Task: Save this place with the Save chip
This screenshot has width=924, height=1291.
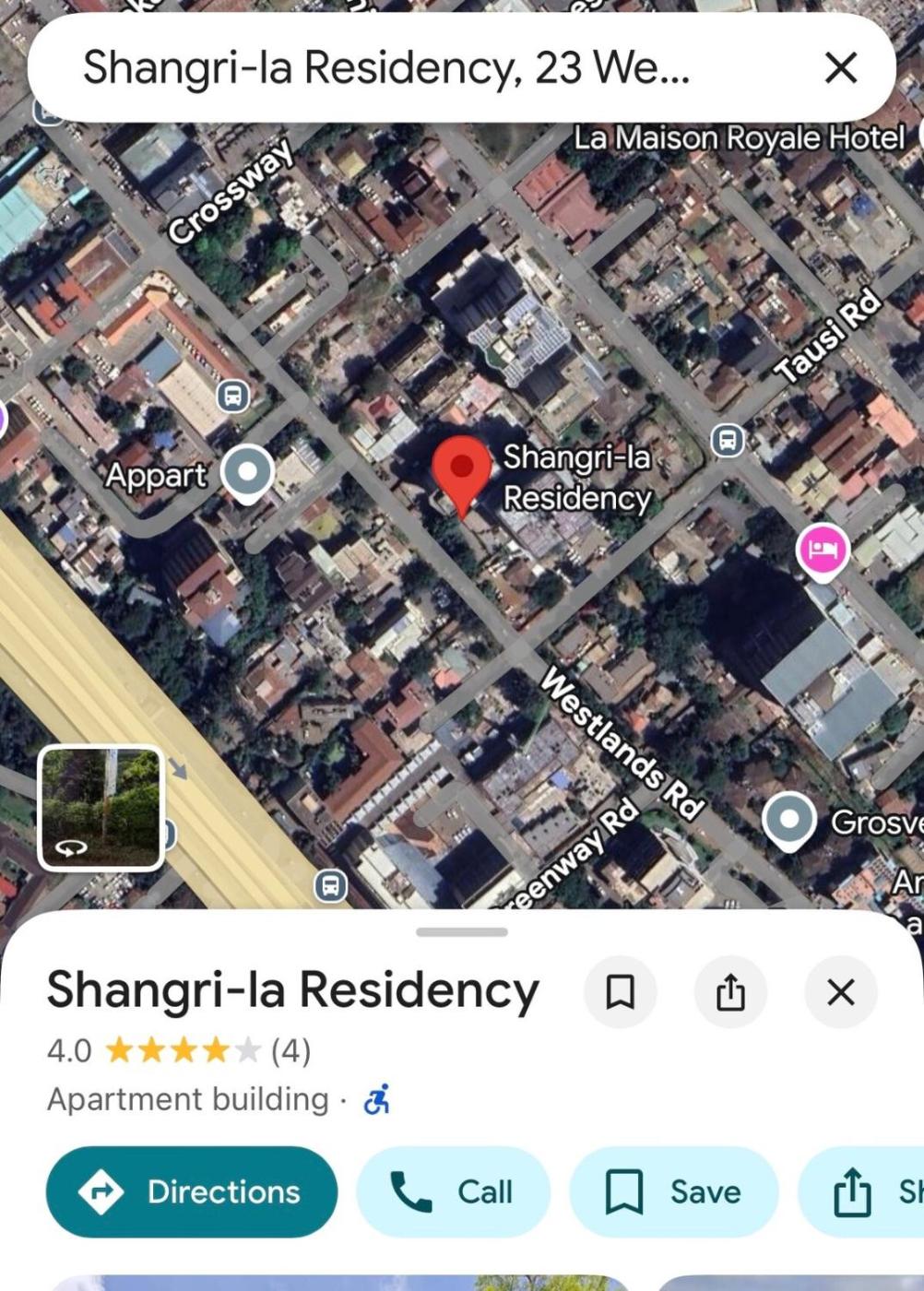Action: click(x=674, y=1191)
